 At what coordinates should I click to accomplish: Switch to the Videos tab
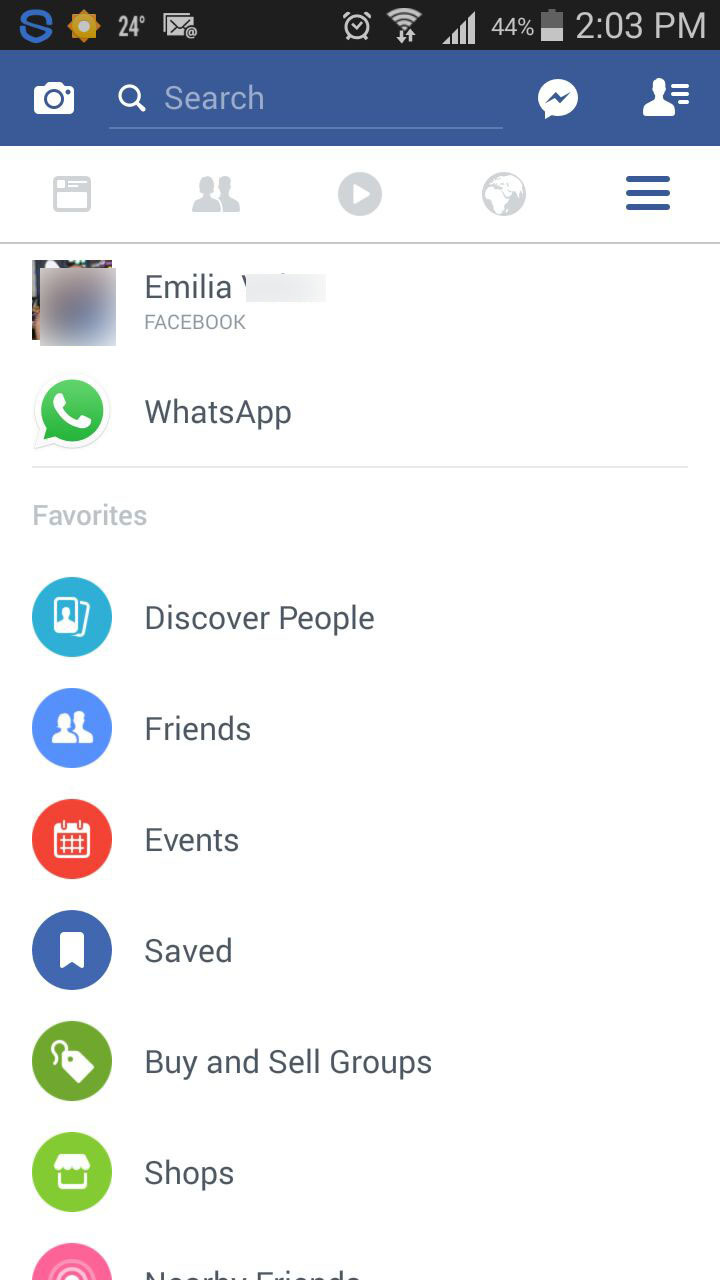360,194
